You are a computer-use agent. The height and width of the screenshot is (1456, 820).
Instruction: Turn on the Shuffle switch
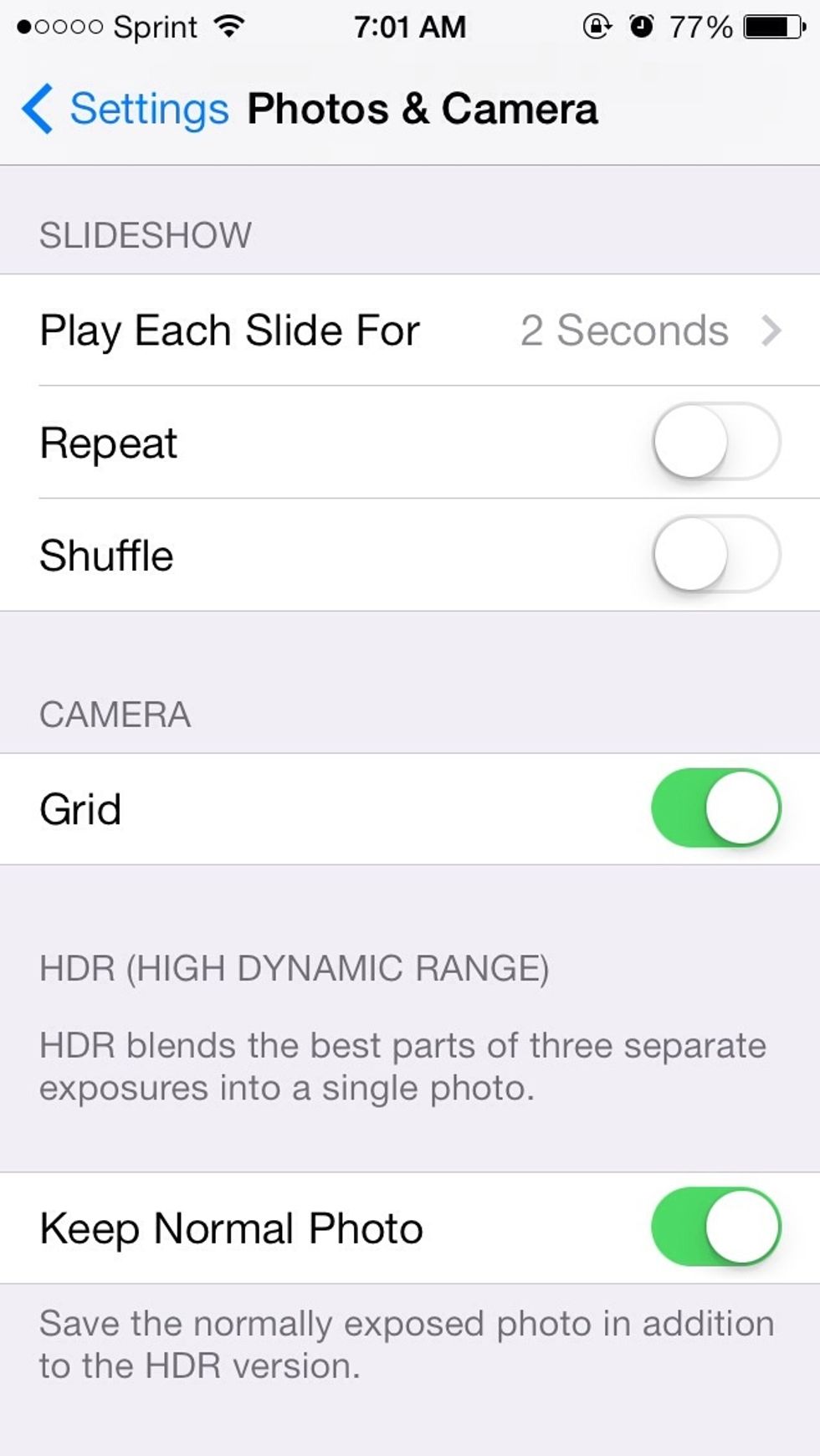(715, 555)
